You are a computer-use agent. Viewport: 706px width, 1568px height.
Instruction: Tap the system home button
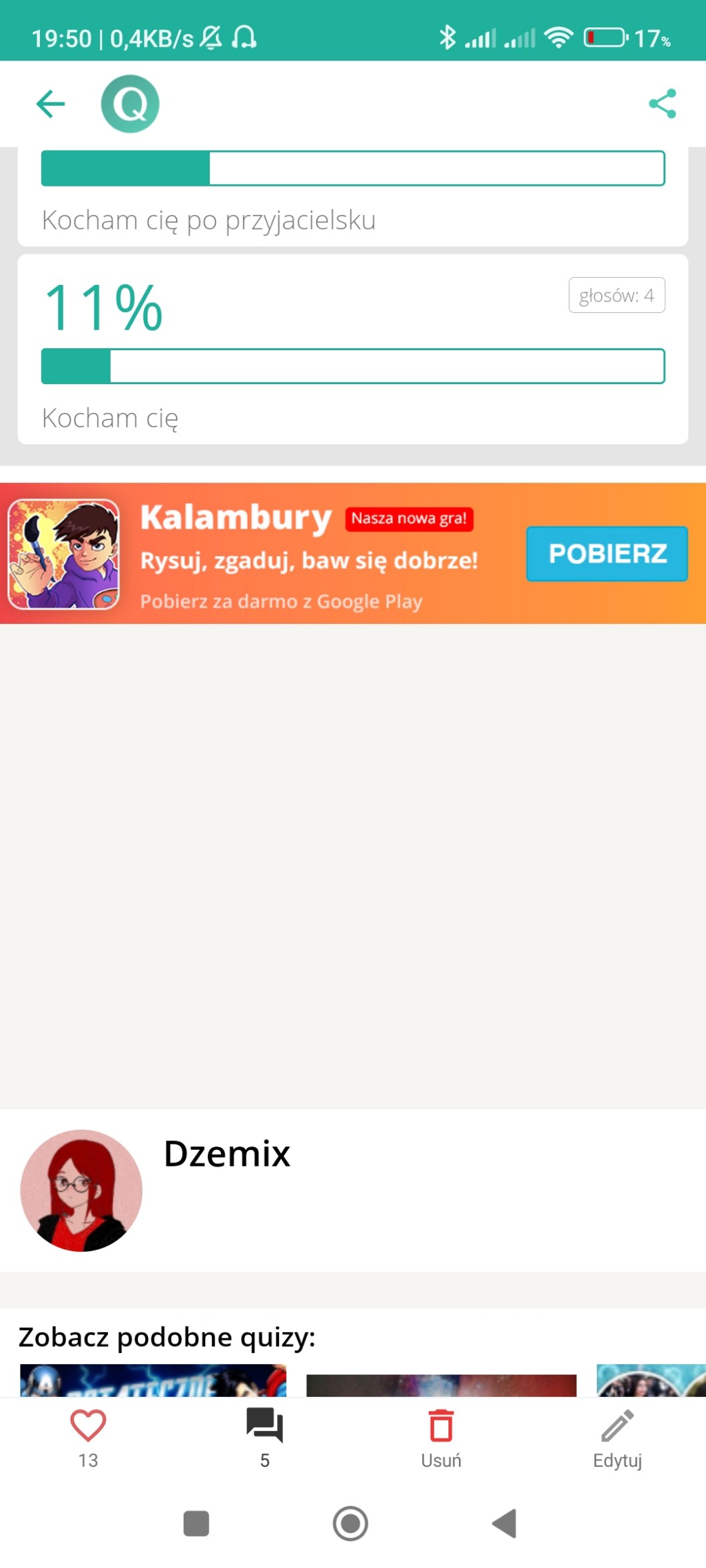point(350,1523)
